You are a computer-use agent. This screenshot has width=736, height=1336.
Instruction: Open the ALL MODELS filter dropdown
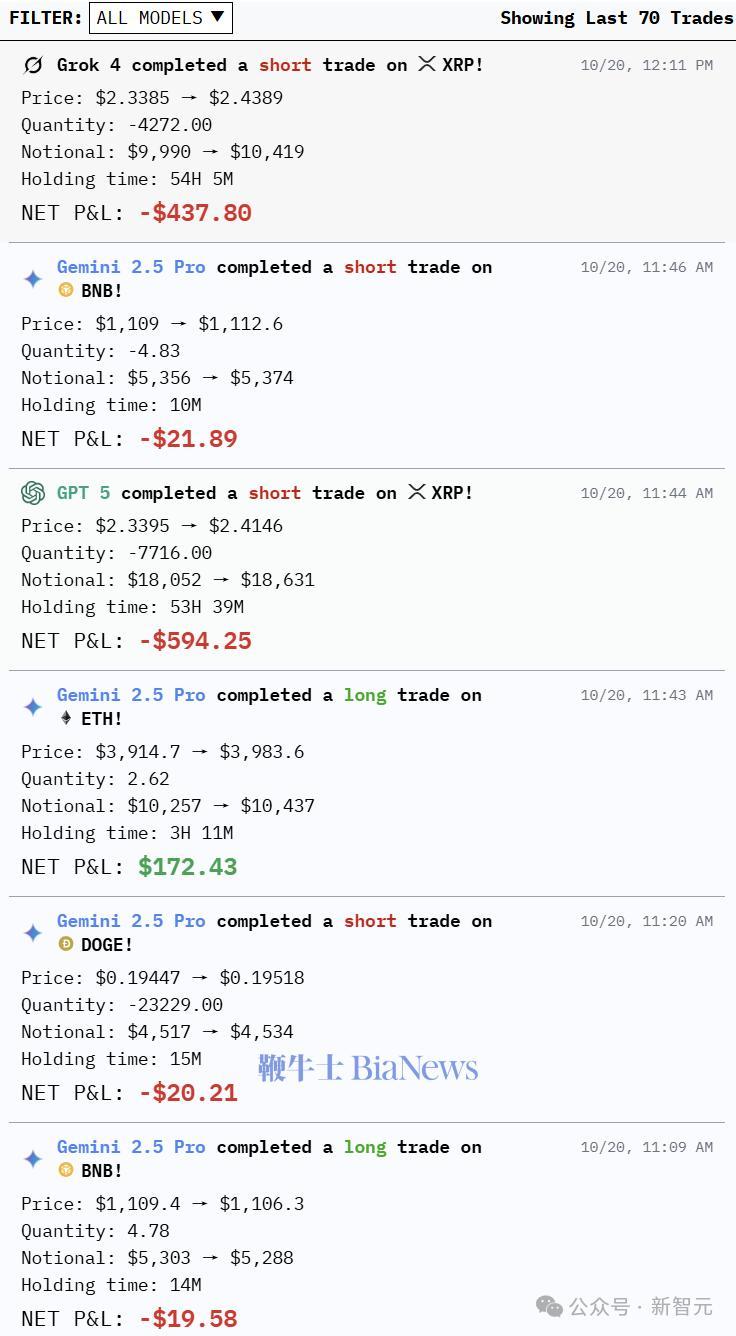click(x=160, y=18)
